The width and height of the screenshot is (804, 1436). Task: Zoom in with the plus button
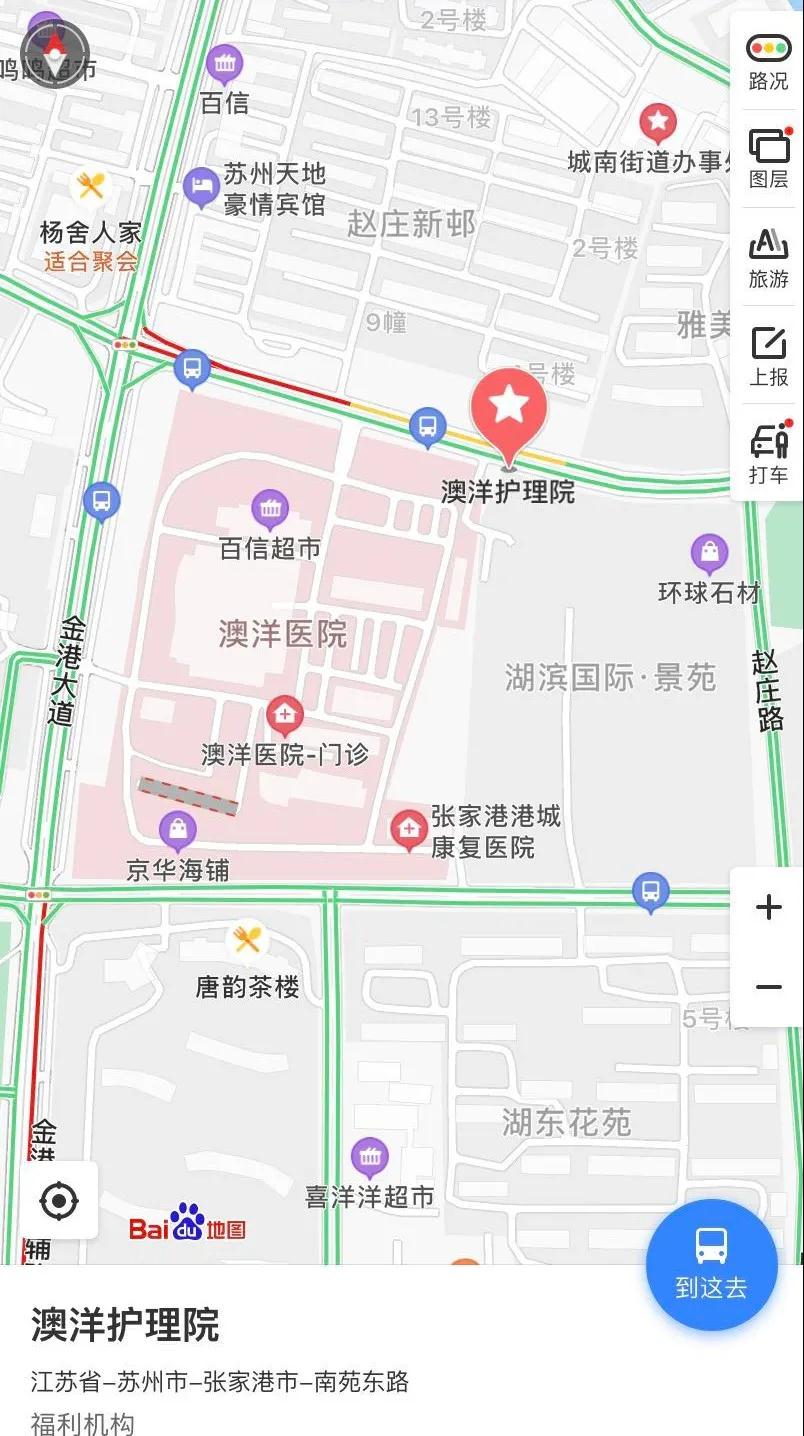[x=768, y=908]
